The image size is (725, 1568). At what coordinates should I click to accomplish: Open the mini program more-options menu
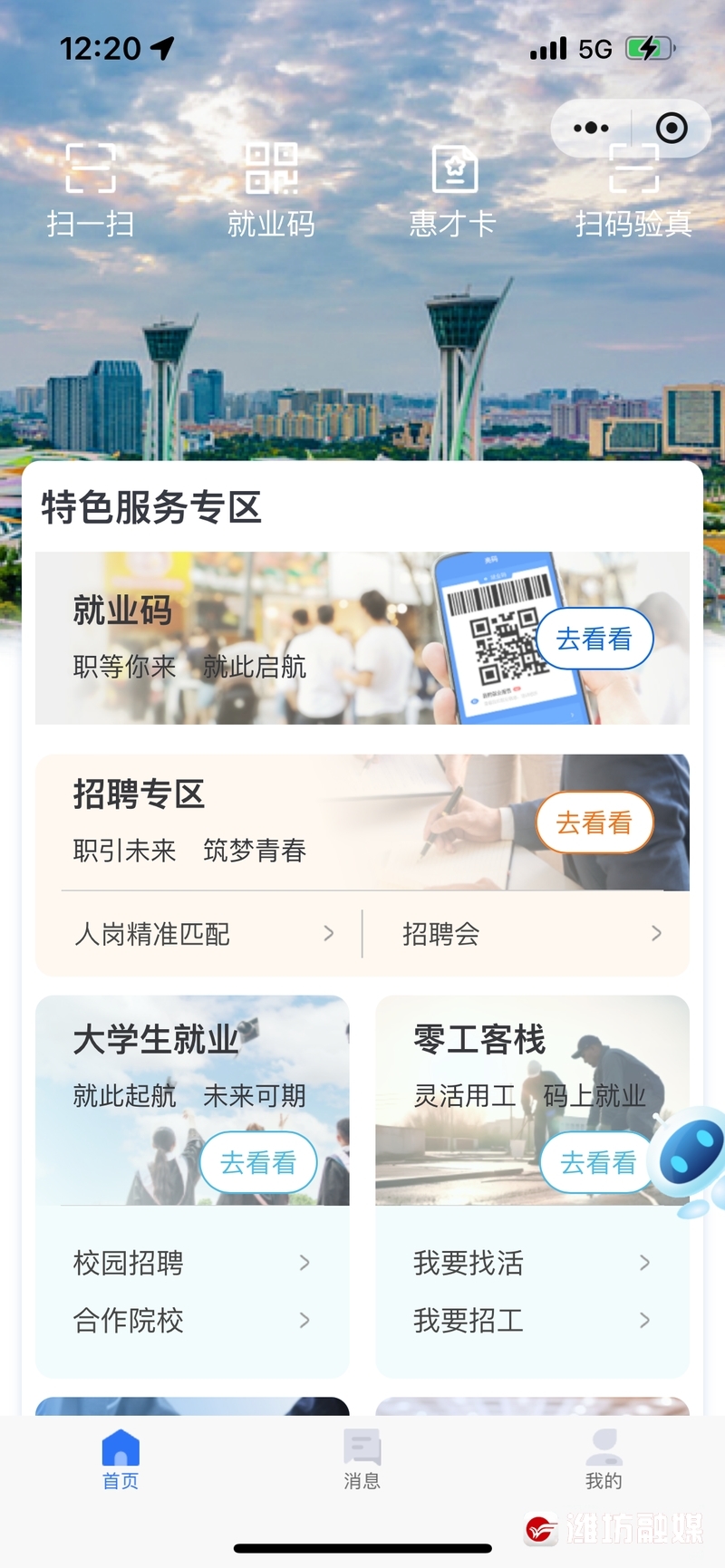click(x=591, y=128)
